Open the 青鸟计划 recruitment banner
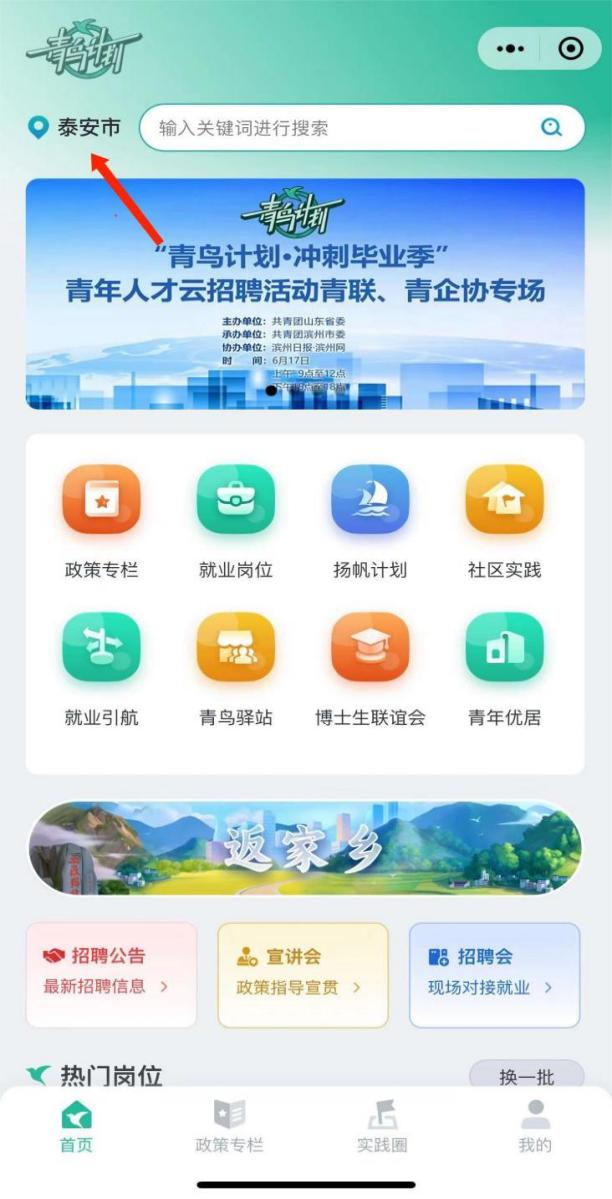 tap(305, 294)
